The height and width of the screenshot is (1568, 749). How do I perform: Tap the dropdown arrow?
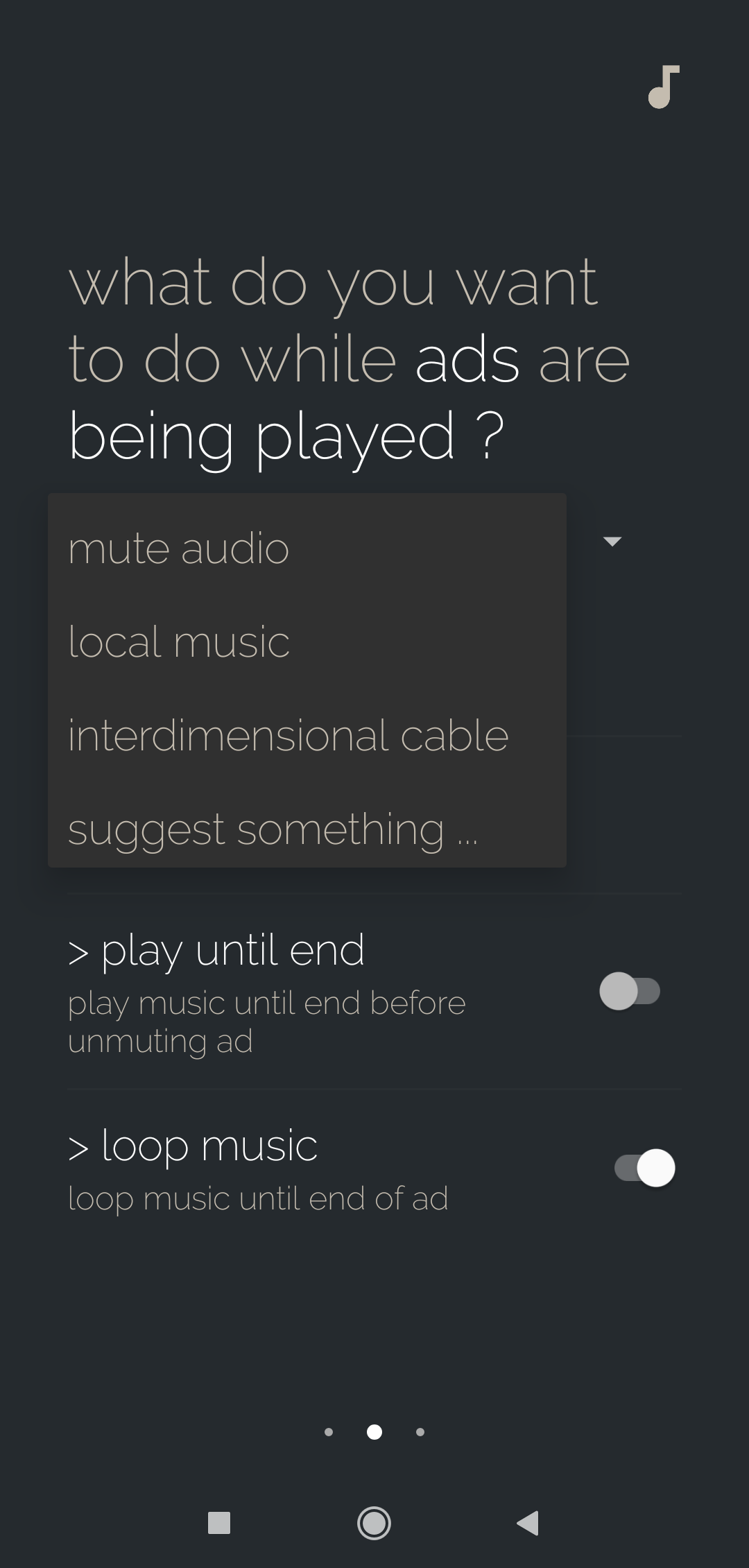(612, 542)
